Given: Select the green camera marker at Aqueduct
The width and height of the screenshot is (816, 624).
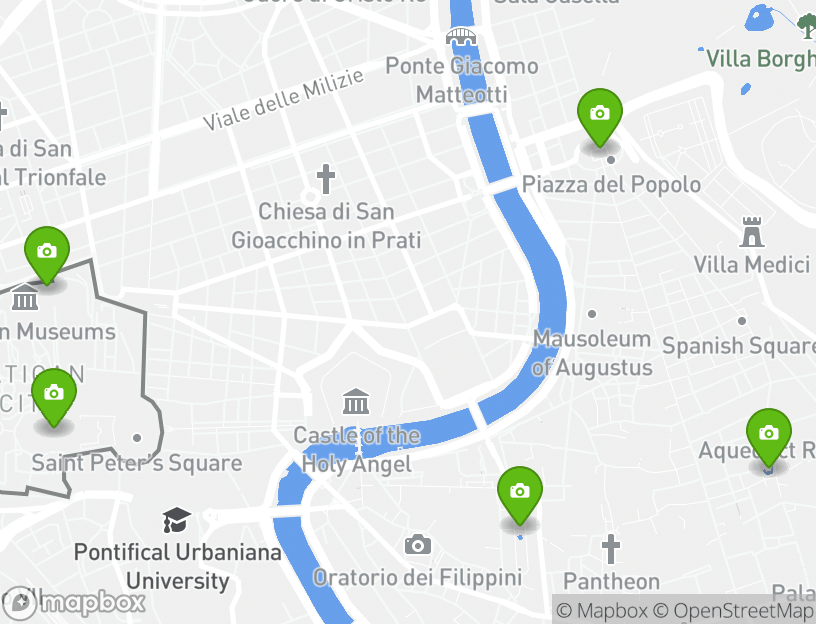Looking at the screenshot, I should [768, 435].
